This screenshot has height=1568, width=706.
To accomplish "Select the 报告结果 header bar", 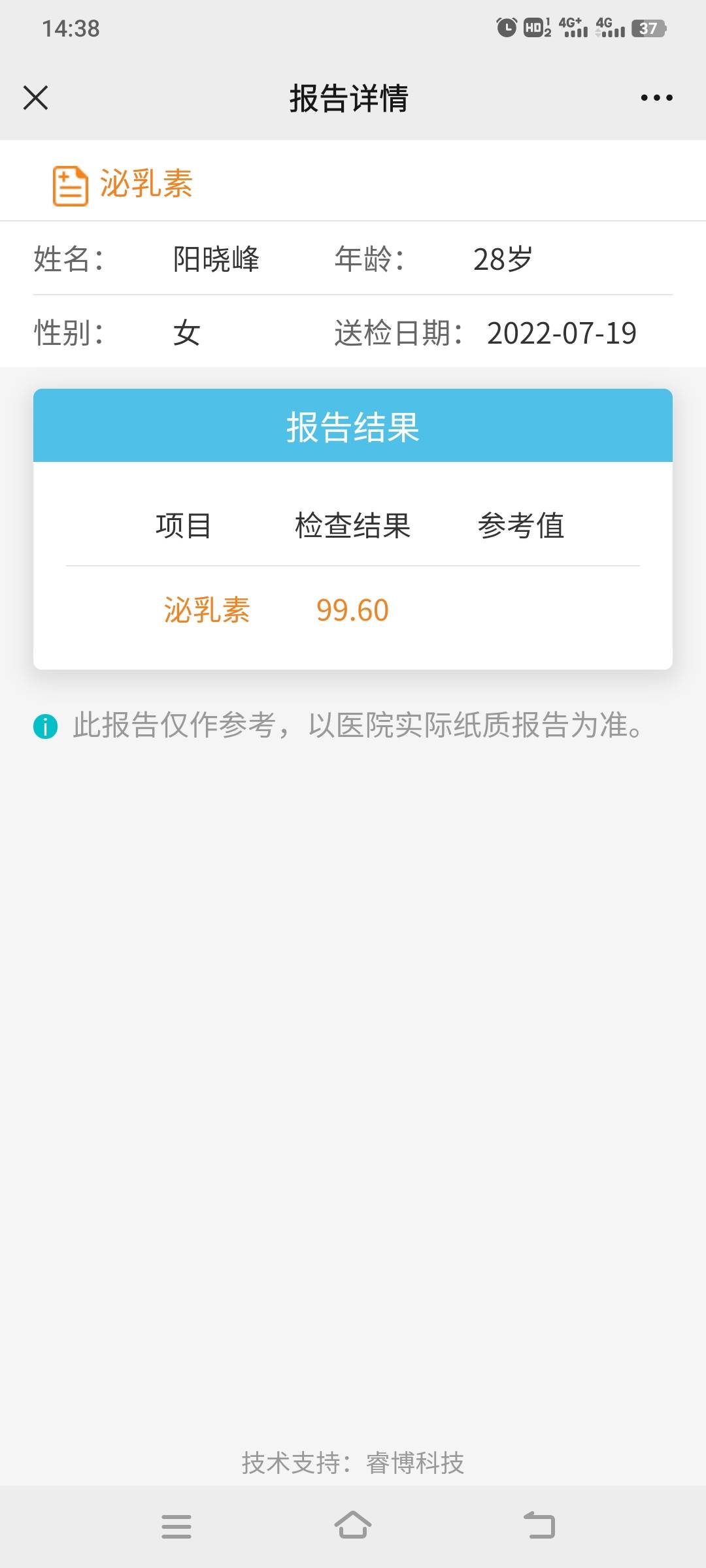I will coord(353,426).
